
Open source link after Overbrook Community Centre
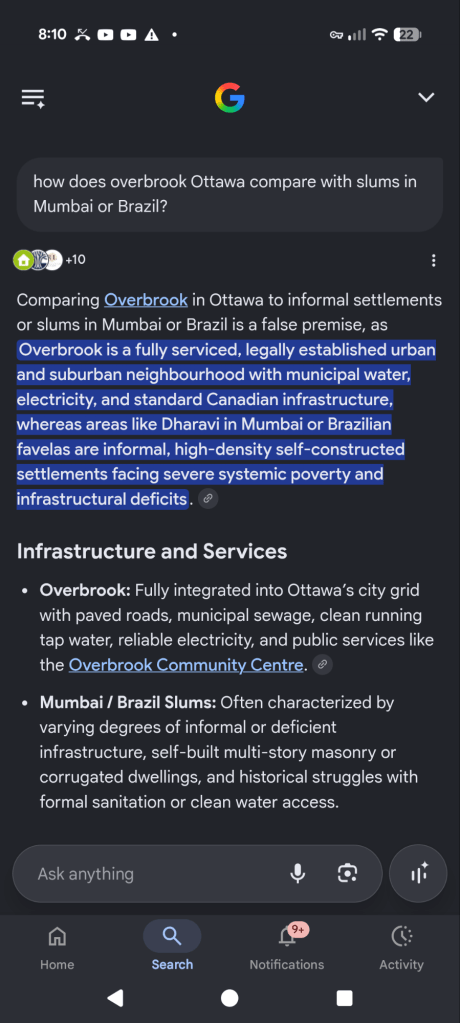322,665
